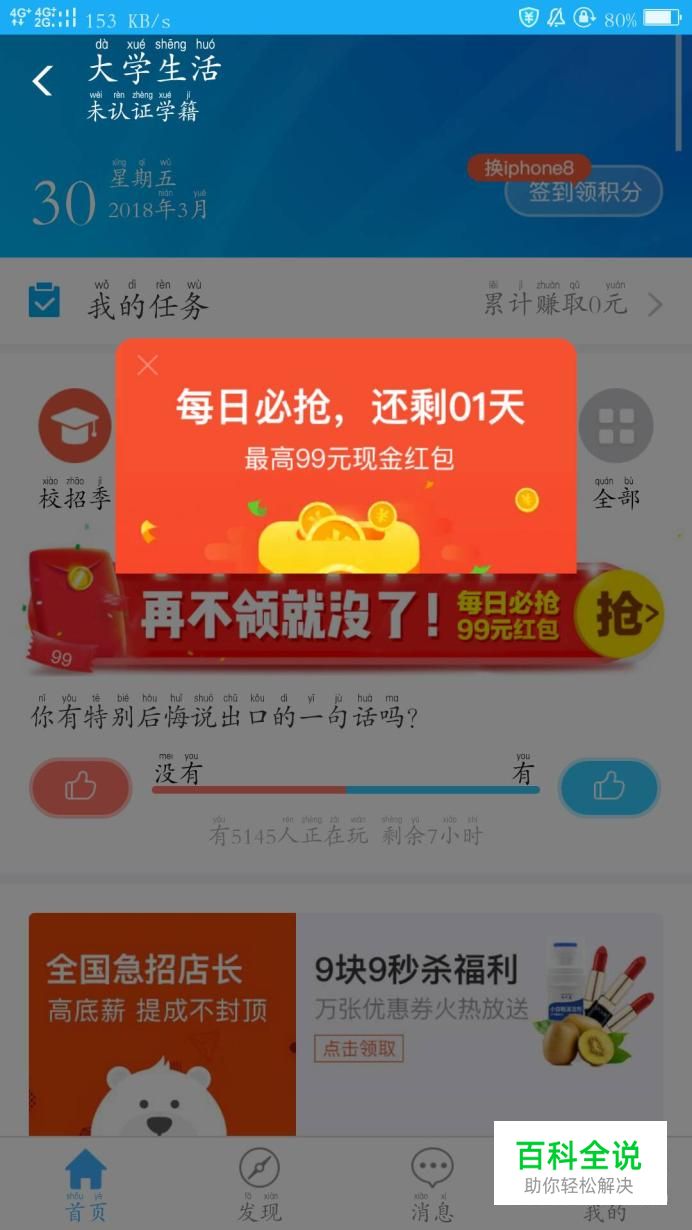Open the 我的任务 row
Screen dimensions: 692x1230
click(346, 302)
